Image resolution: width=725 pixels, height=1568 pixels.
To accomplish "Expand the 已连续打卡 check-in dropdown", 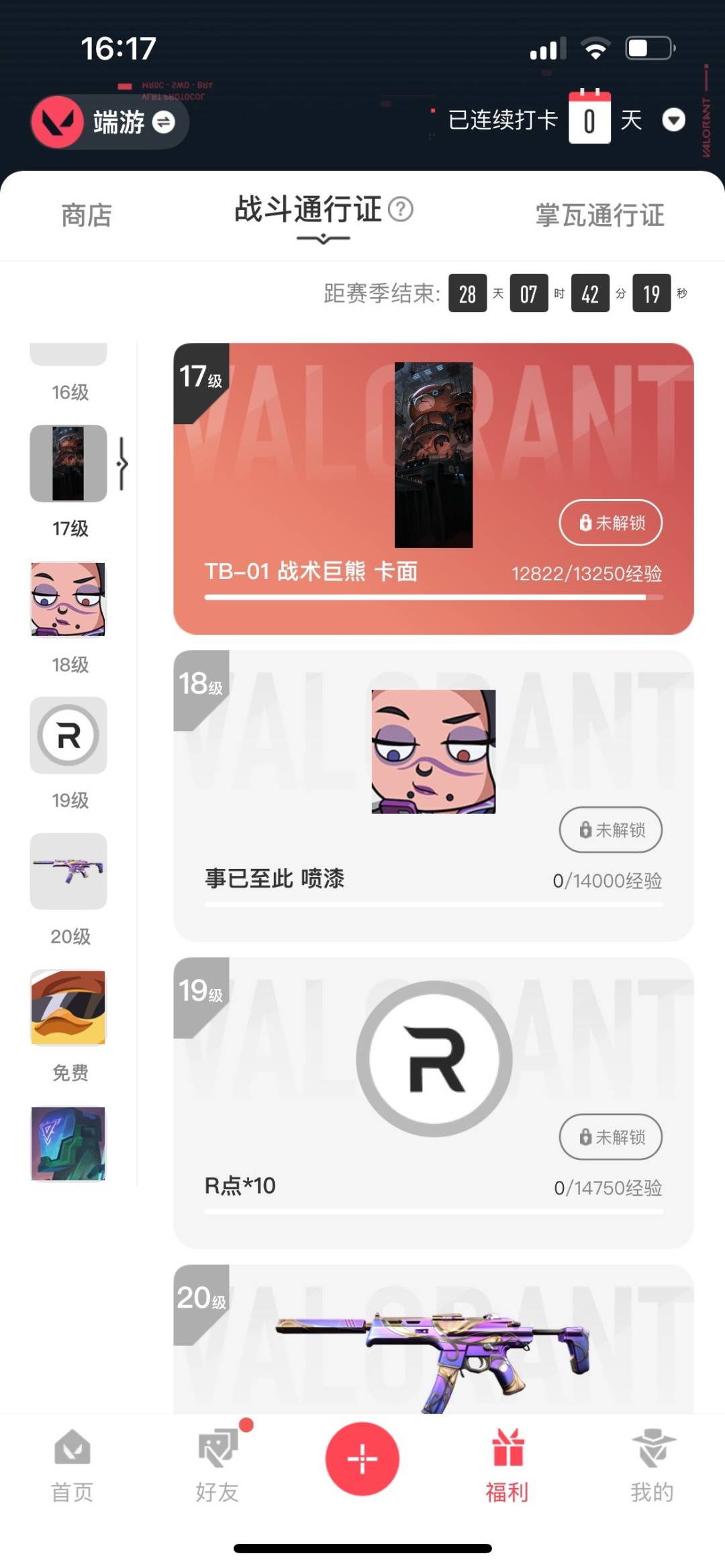I will (673, 120).
